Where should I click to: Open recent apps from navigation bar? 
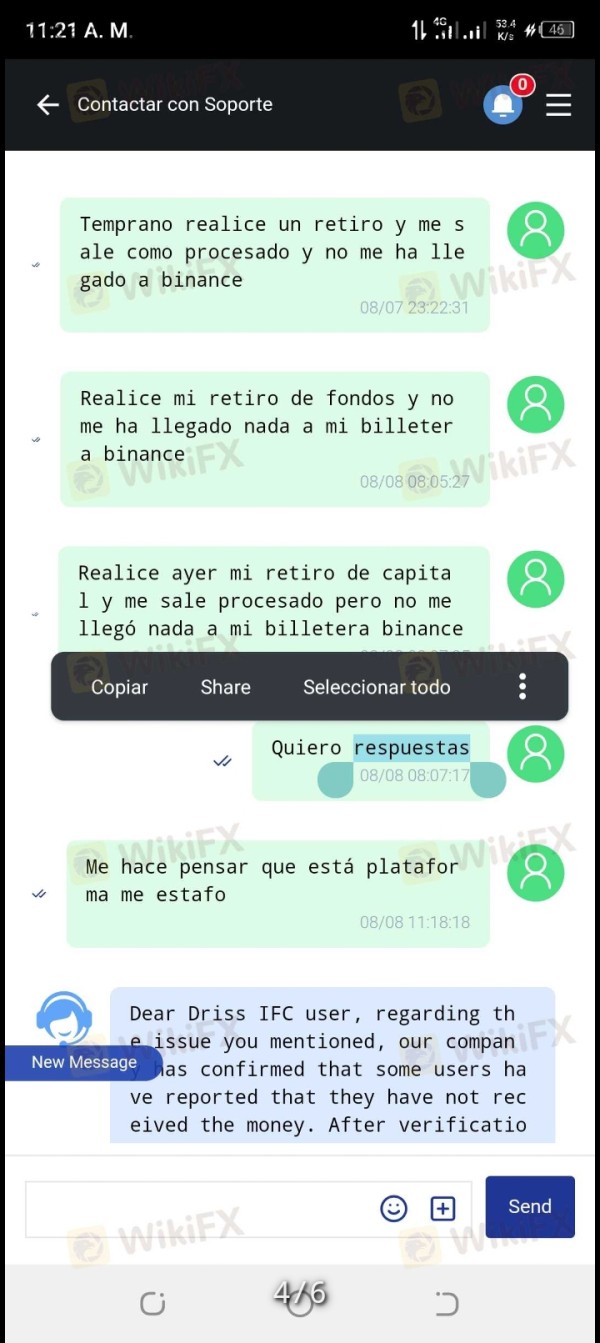tap(153, 1303)
